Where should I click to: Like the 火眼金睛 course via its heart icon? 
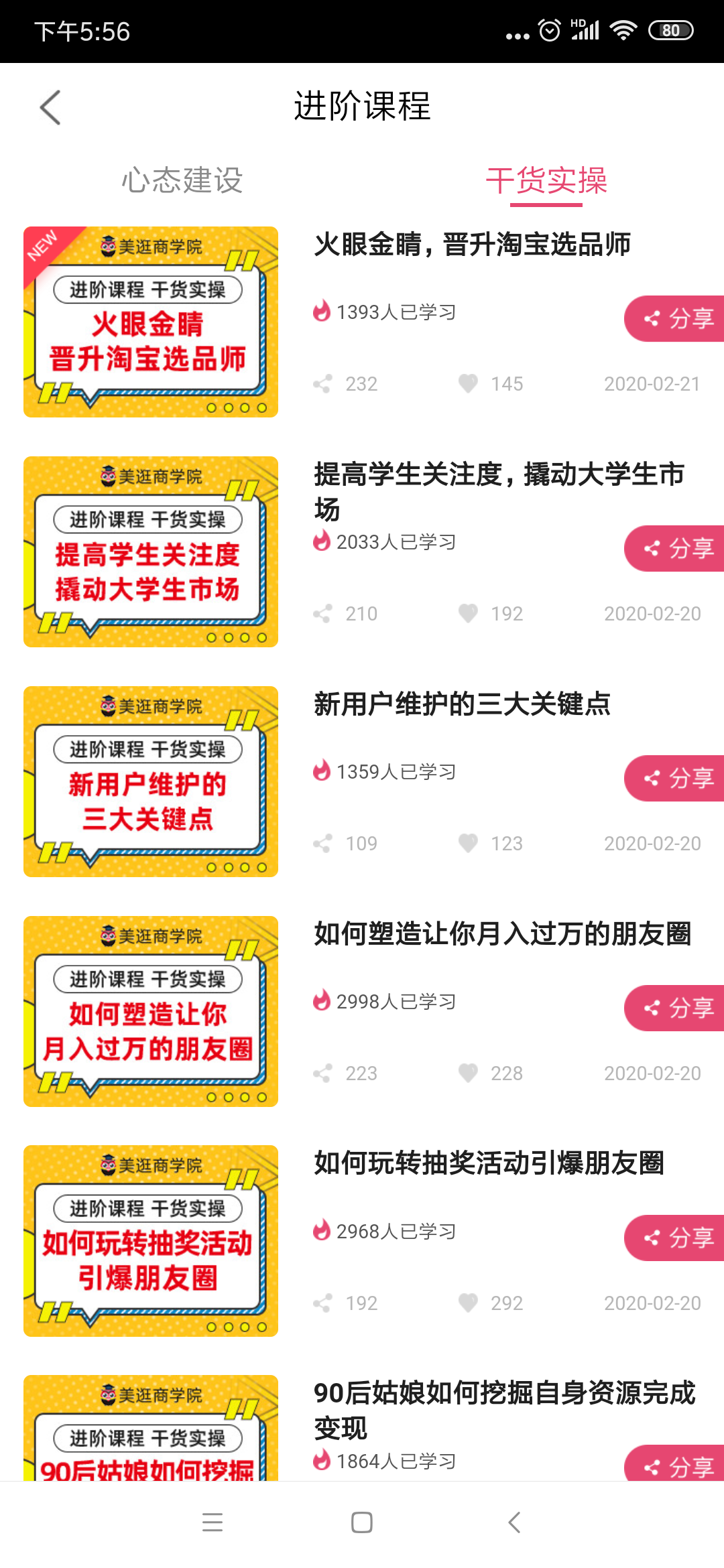[469, 383]
